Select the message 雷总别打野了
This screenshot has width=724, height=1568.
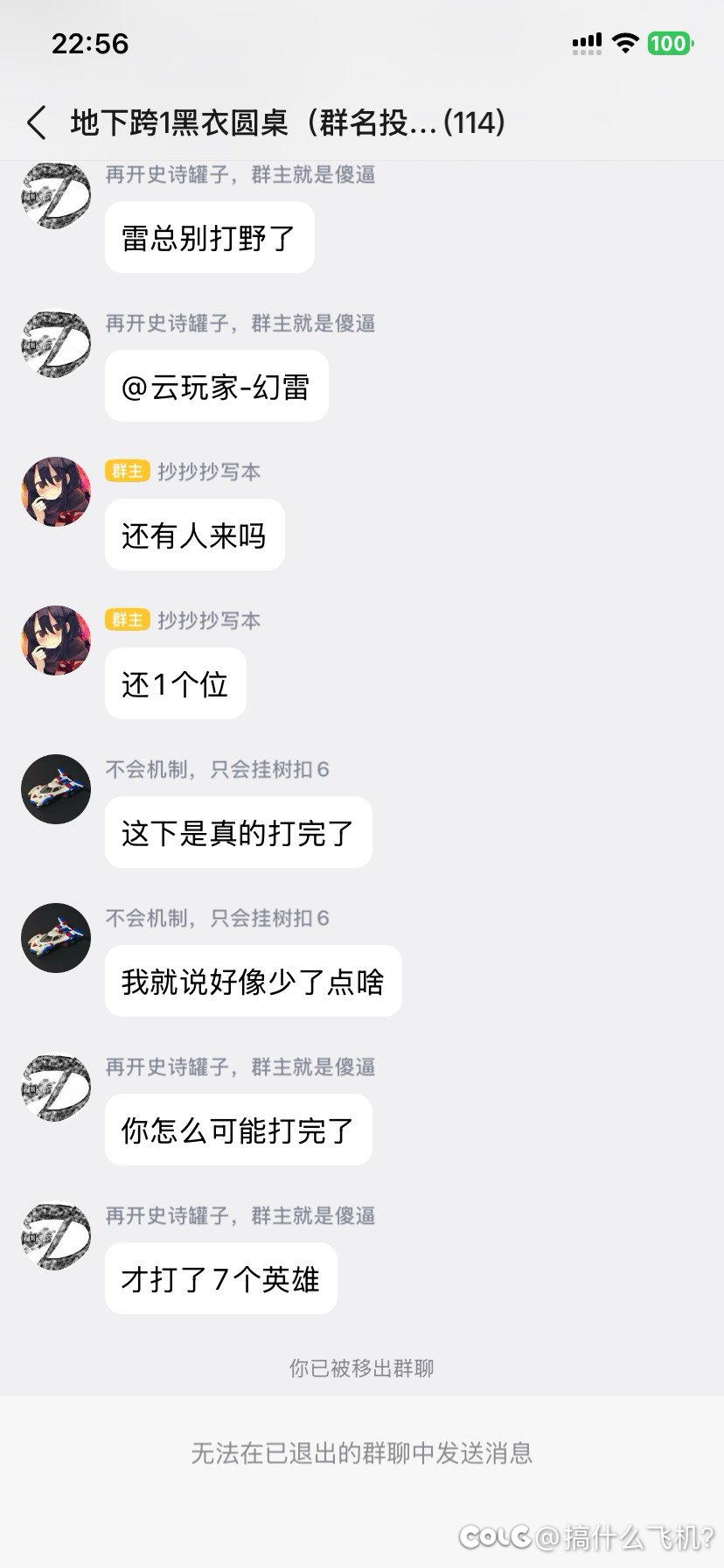coord(209,237)
